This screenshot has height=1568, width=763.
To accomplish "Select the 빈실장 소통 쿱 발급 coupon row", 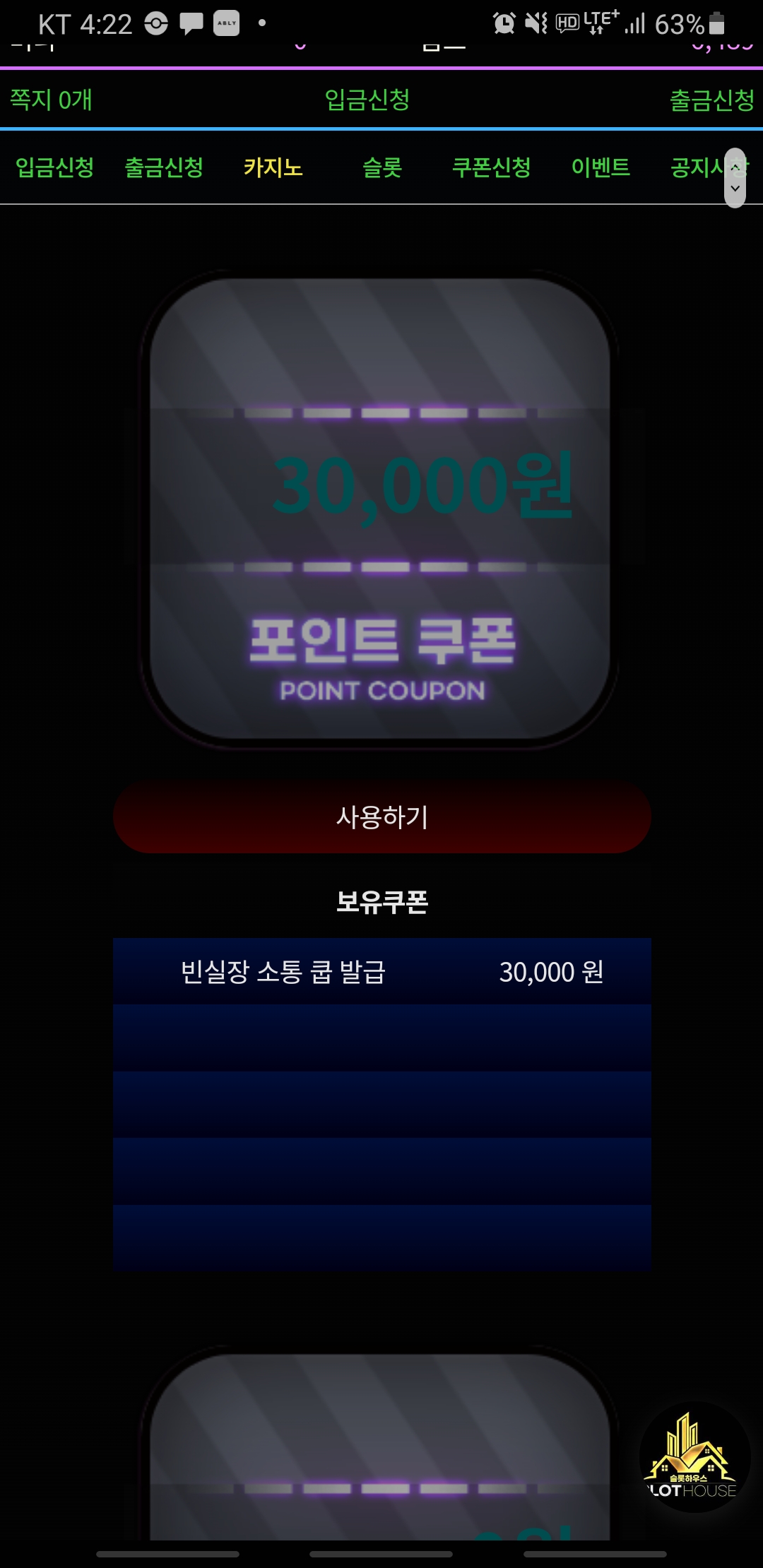I will click(382, 971).
